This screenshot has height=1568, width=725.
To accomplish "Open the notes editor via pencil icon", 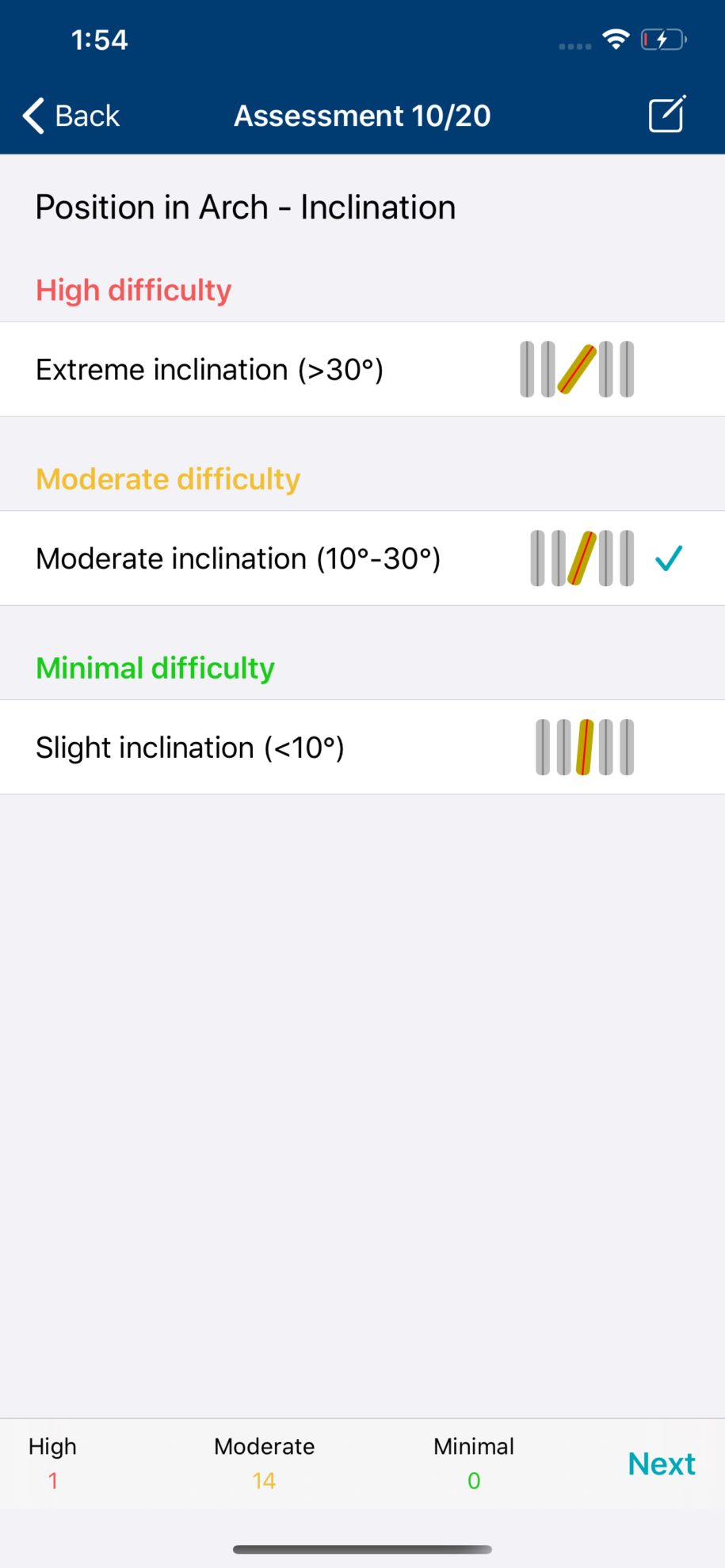I will point(666,114).
